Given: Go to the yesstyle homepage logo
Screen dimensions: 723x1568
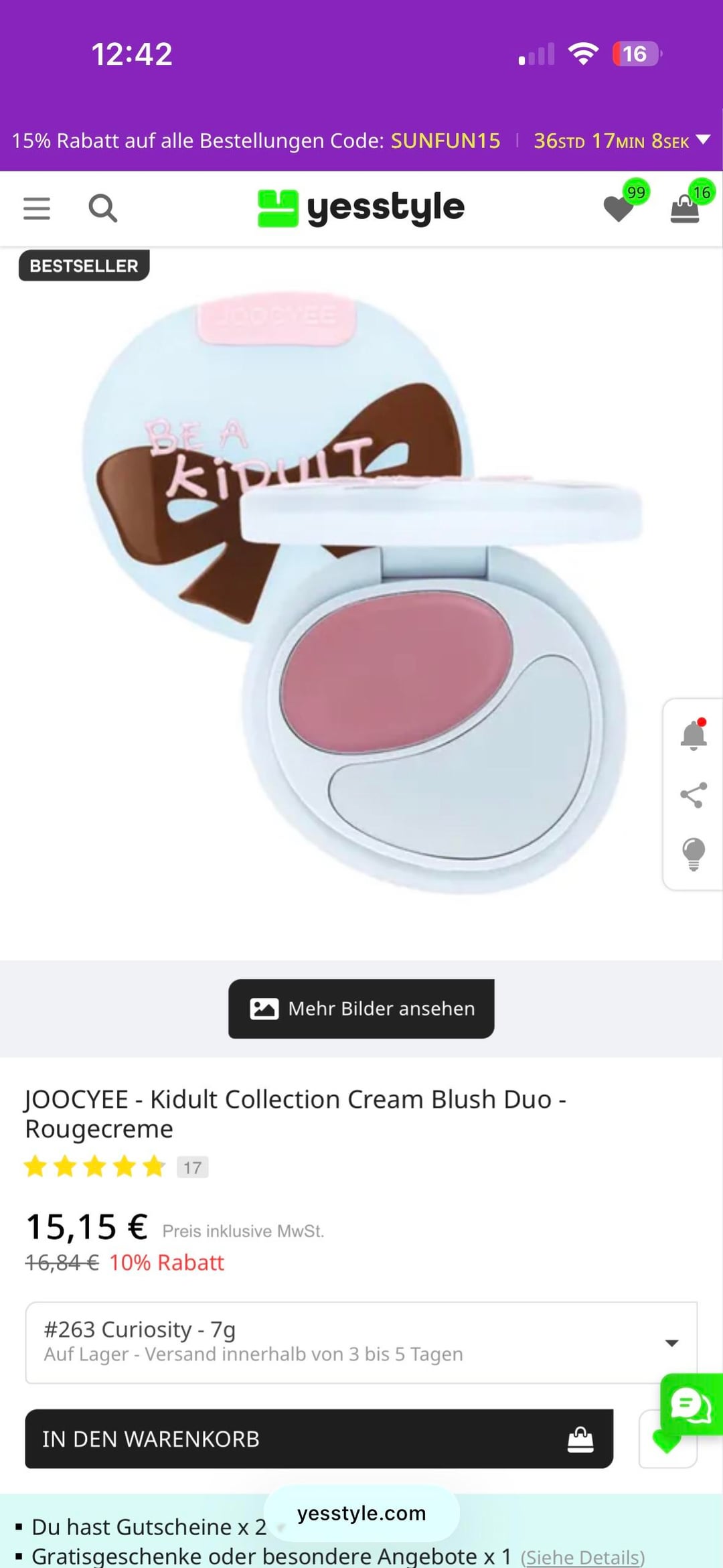Looking at the screenshot, I should pyautogui.click(x=361, y=208).
